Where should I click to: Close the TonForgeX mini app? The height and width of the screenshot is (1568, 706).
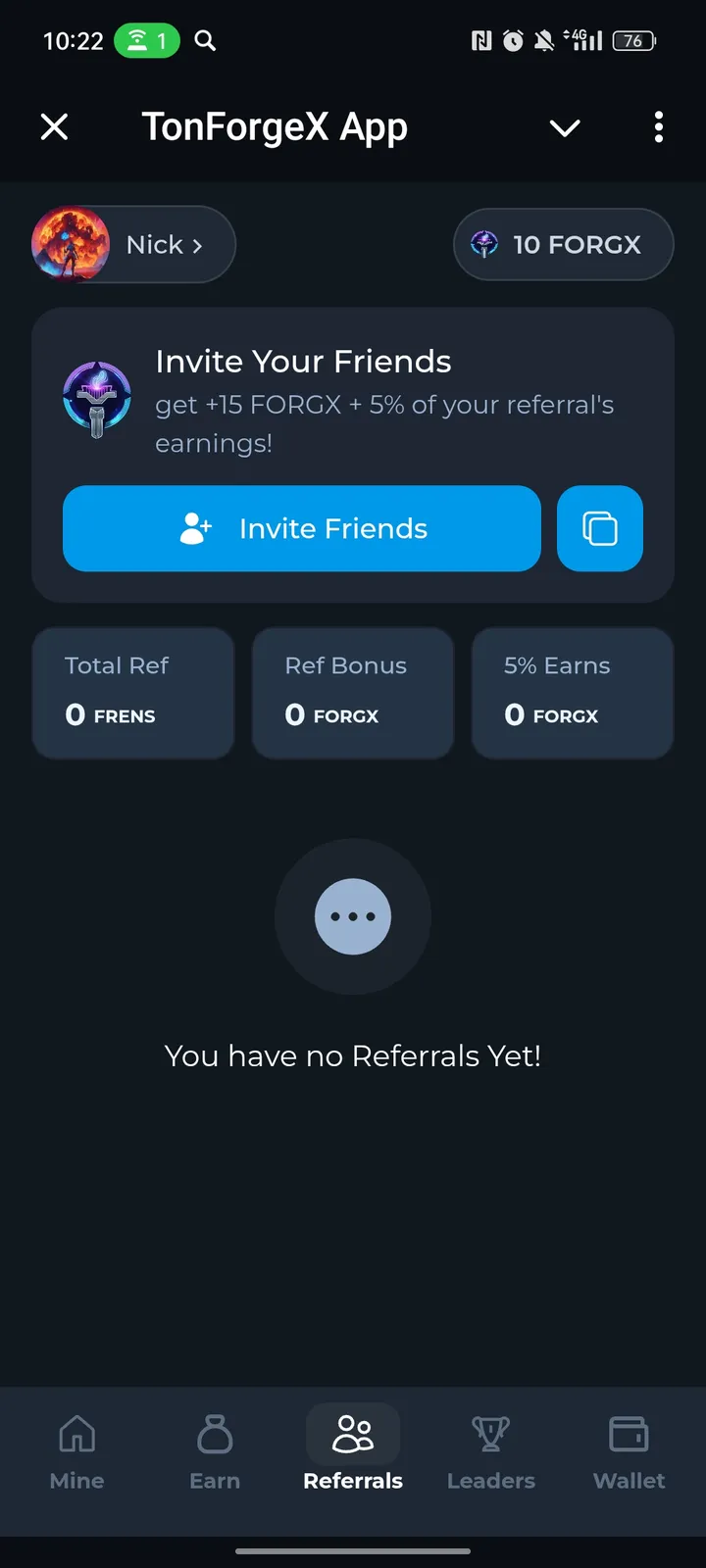(x=55, y=126)
